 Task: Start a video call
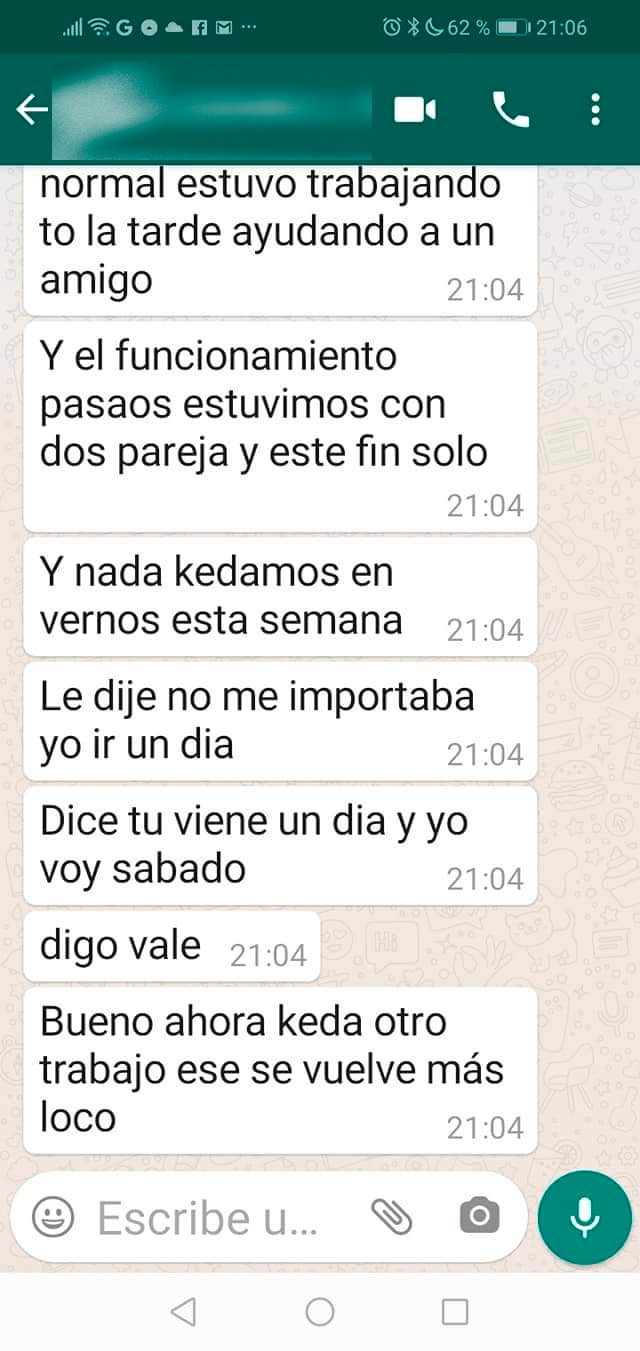[x=415, y=110]
